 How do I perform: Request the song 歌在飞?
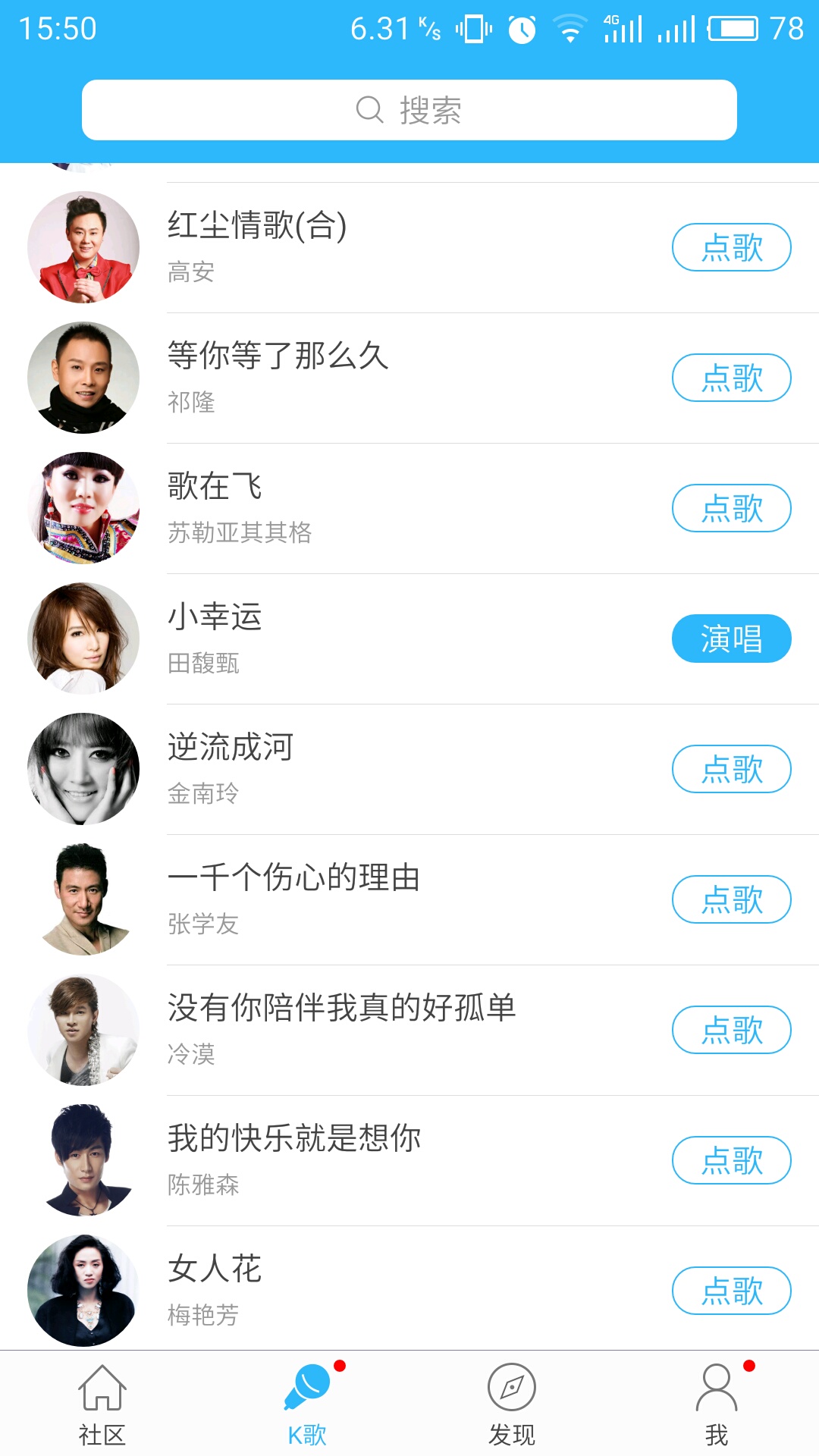click(x=730, y=507)
